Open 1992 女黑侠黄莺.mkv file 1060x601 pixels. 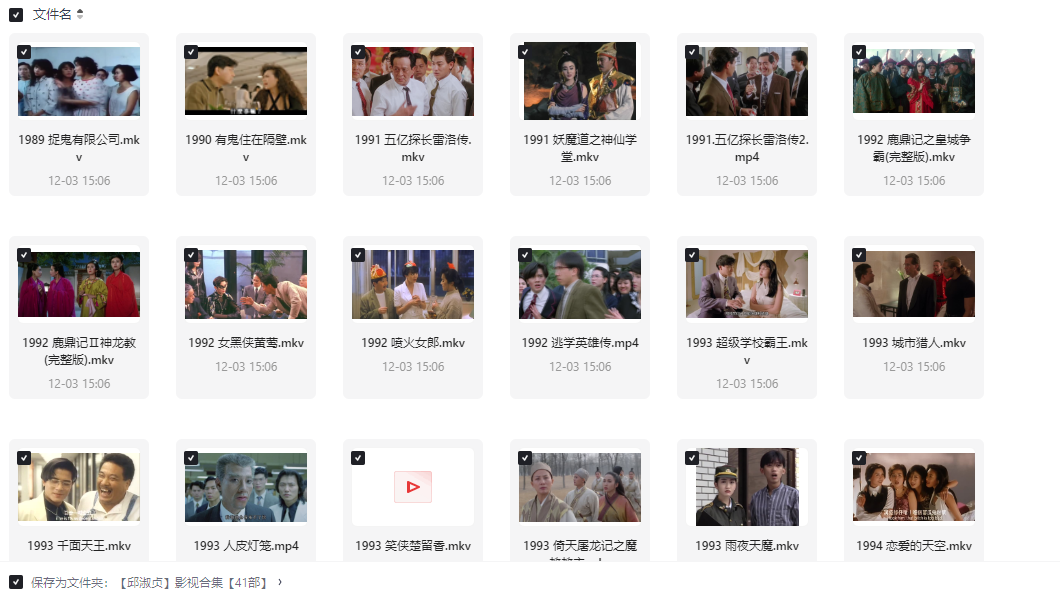246,285
